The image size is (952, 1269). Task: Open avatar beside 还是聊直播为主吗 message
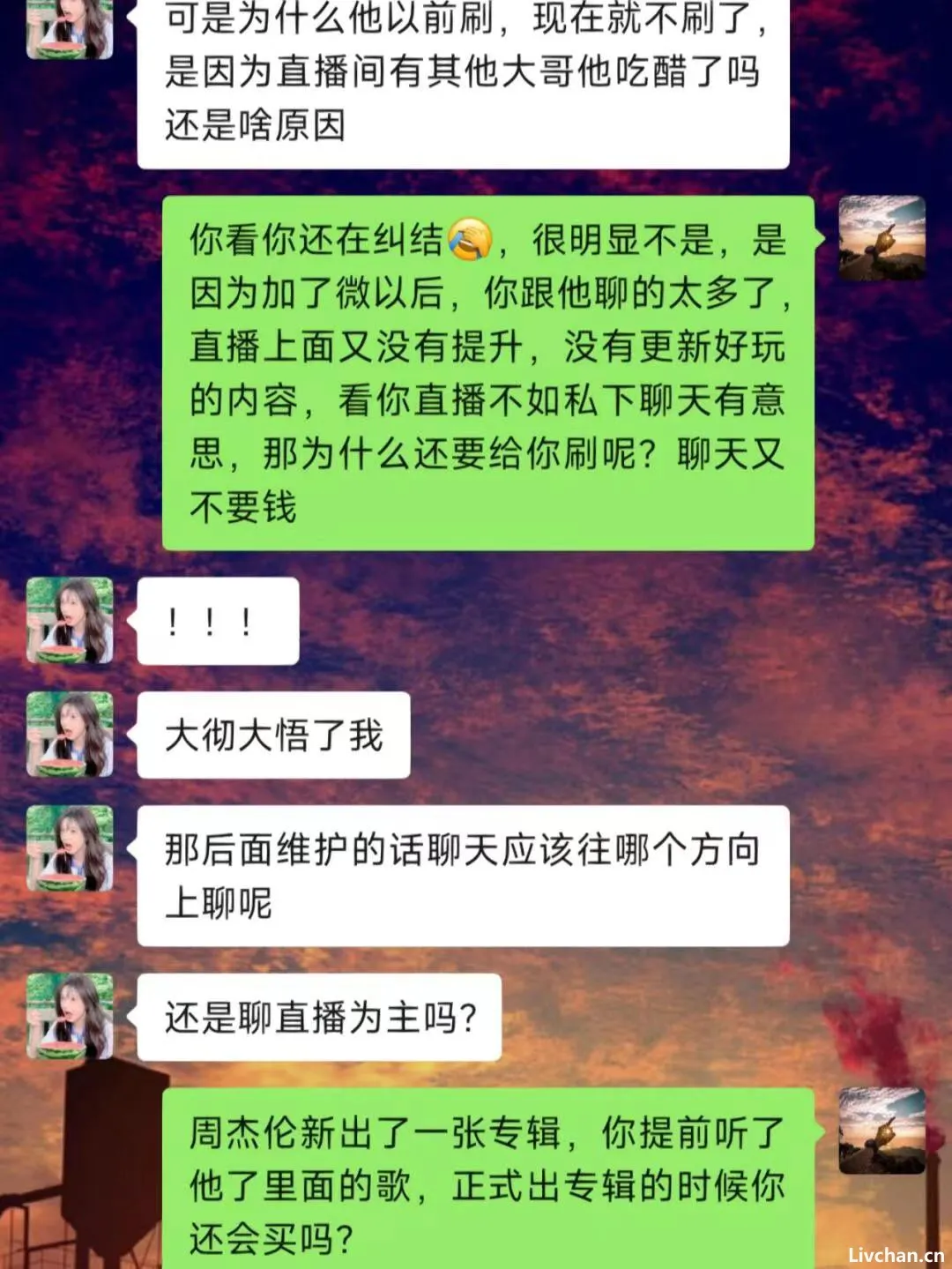click(x=71, y=1016)
